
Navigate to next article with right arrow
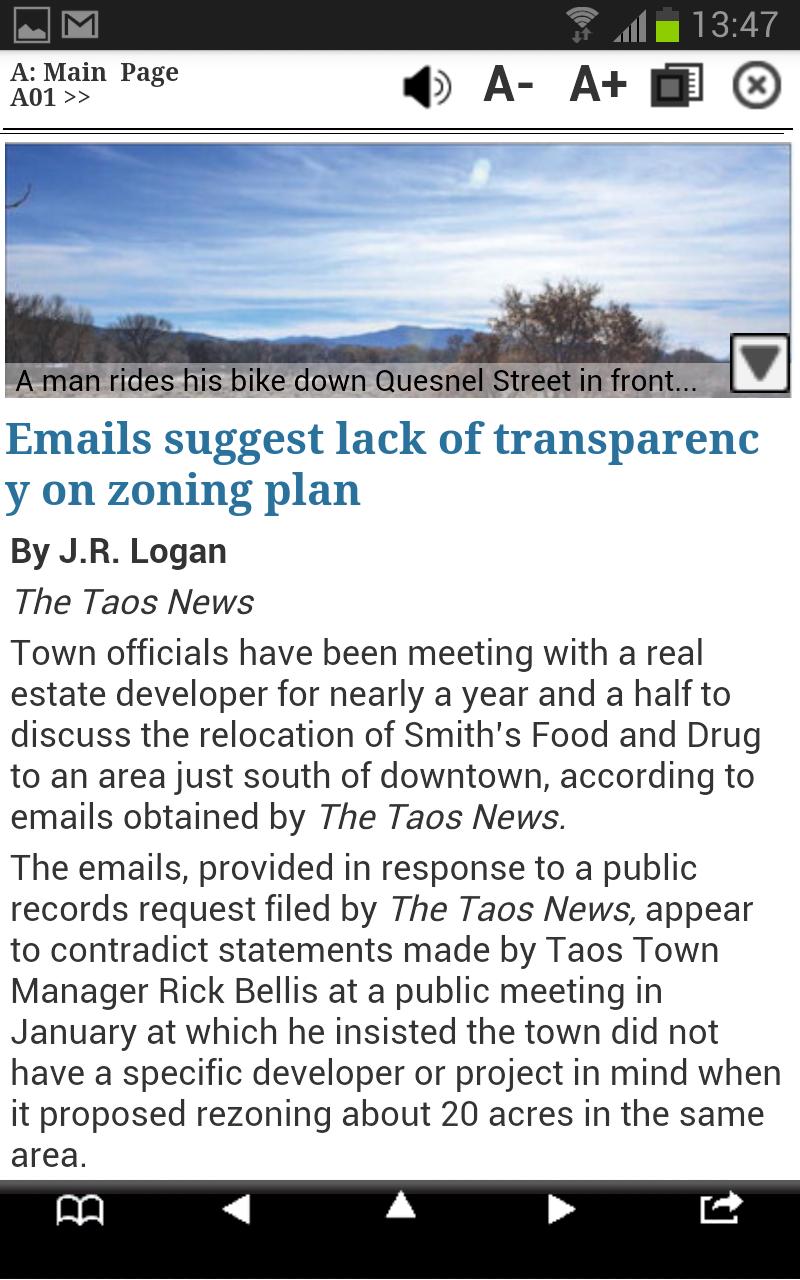(562, 1211)
